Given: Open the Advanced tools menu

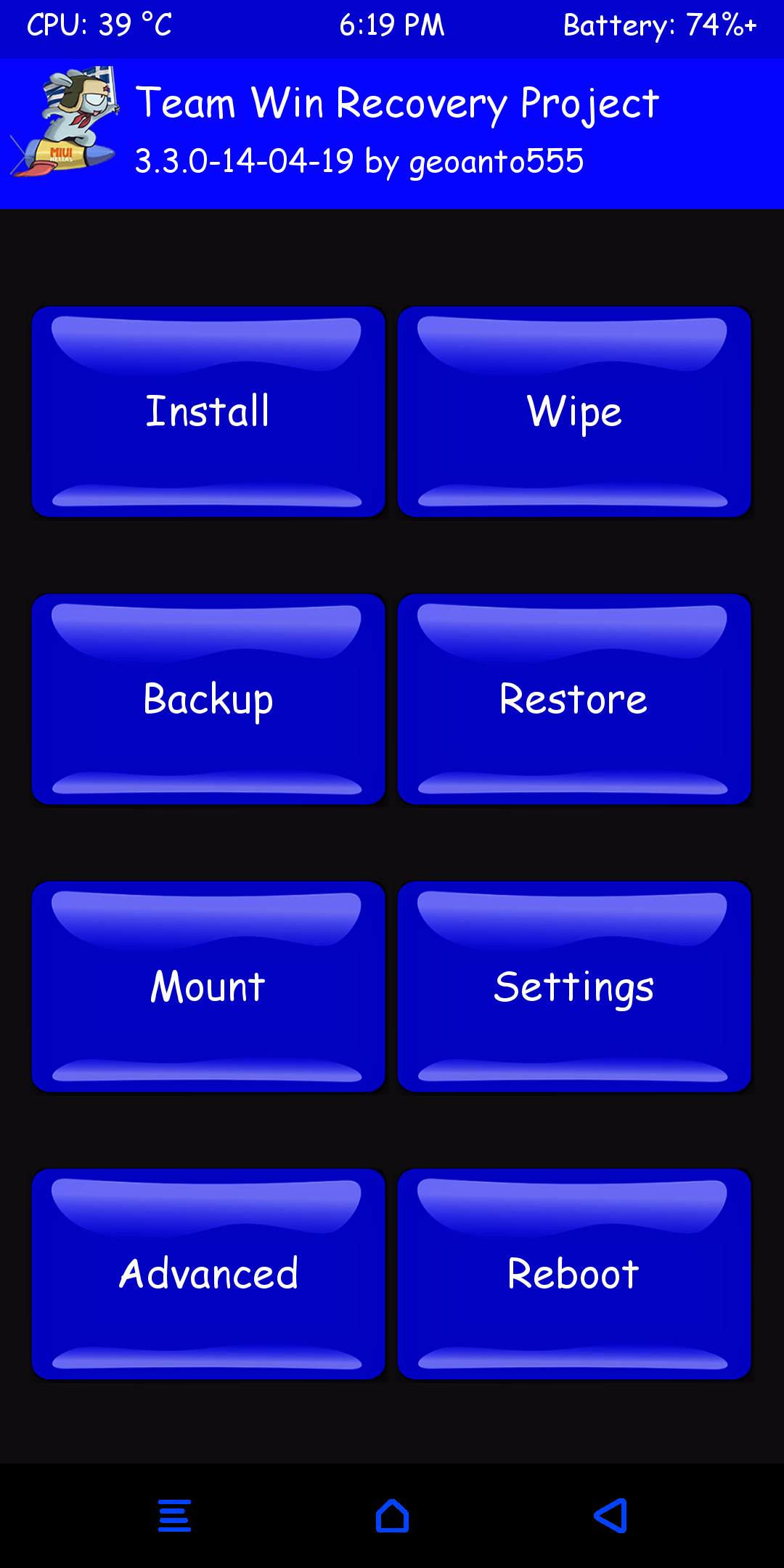Looking at the screenshot, I should [208, 1274].
